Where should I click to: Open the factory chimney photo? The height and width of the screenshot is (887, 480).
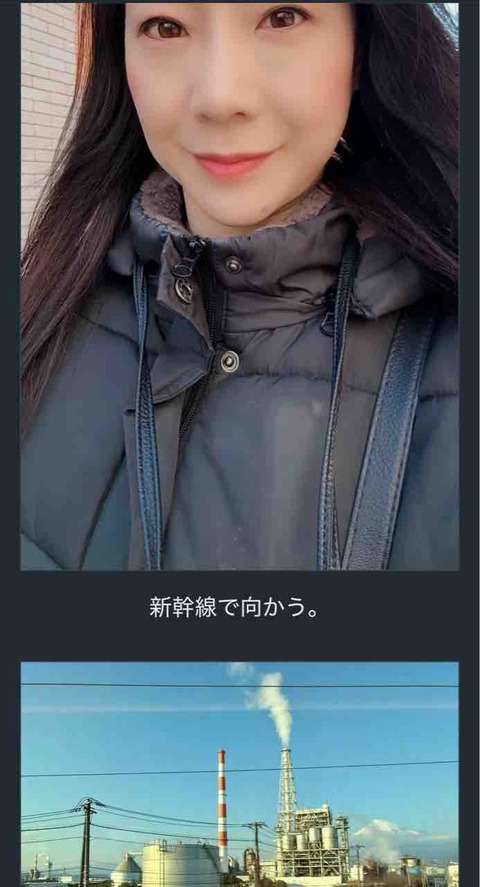tap(240, 774)
